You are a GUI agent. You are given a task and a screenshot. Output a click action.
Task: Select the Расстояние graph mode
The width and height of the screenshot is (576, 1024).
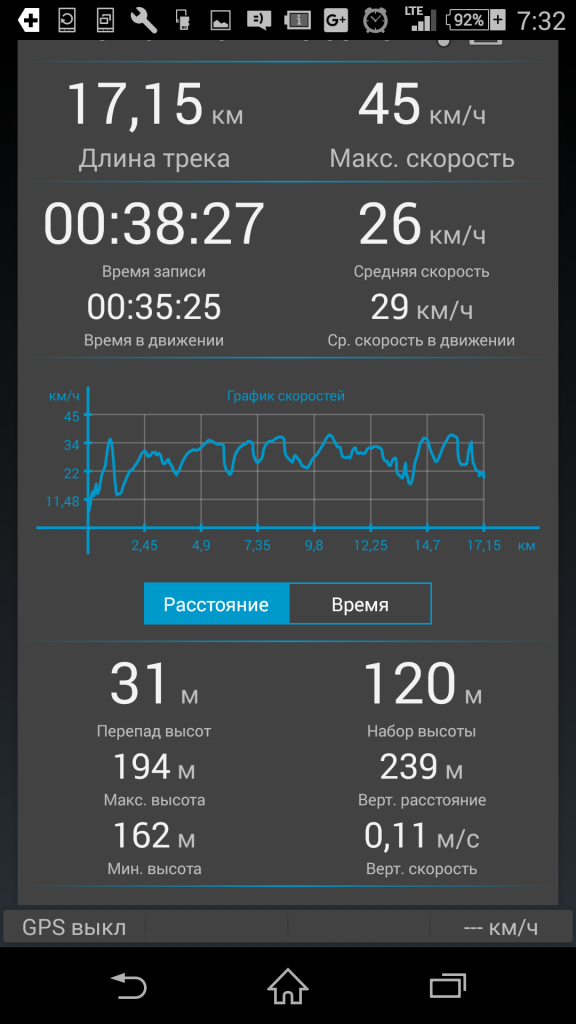tap(216, 604)
